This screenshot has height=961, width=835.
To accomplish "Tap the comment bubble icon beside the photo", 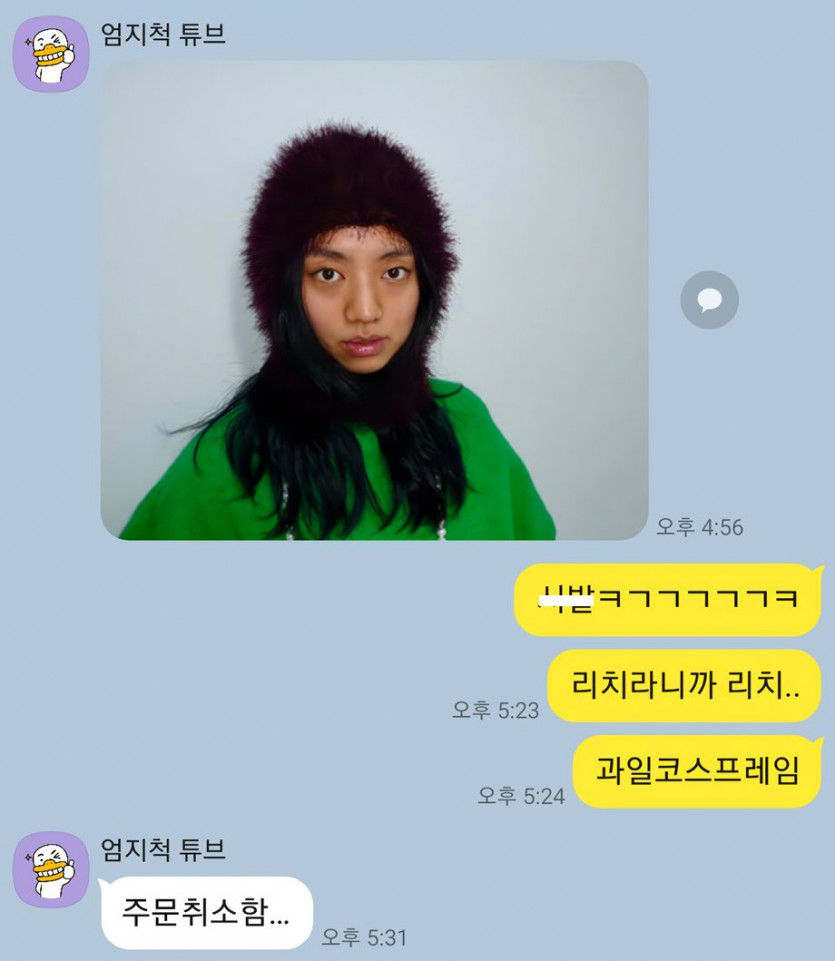I will (709, 299).
